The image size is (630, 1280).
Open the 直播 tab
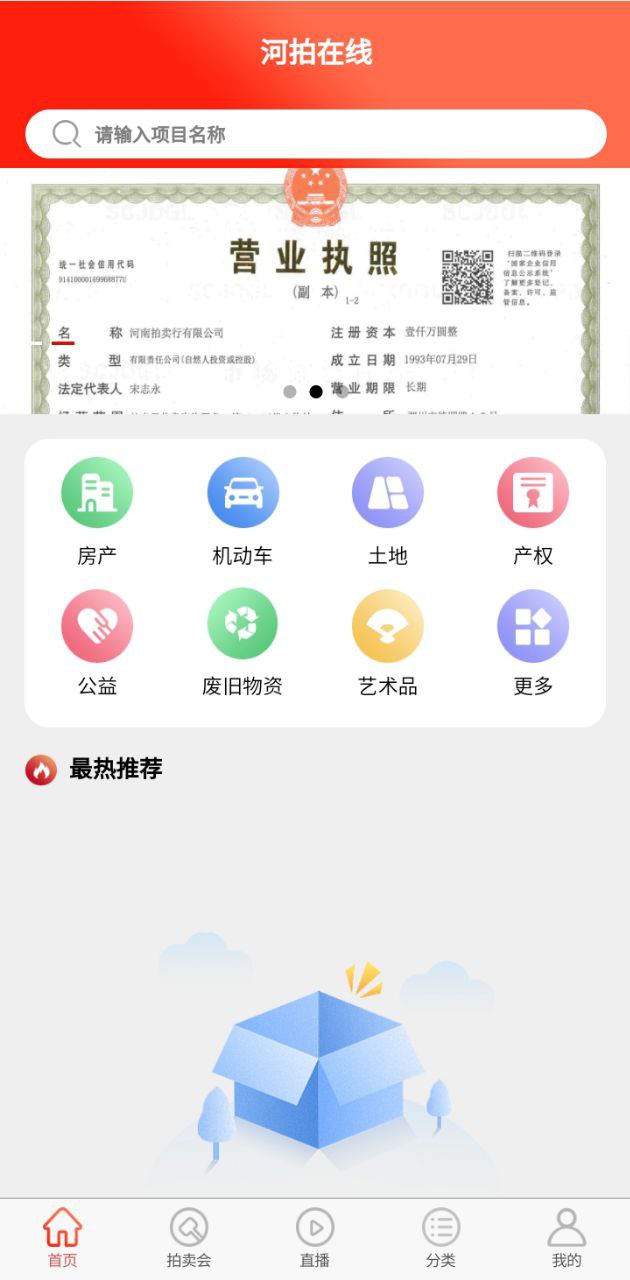315,1238
